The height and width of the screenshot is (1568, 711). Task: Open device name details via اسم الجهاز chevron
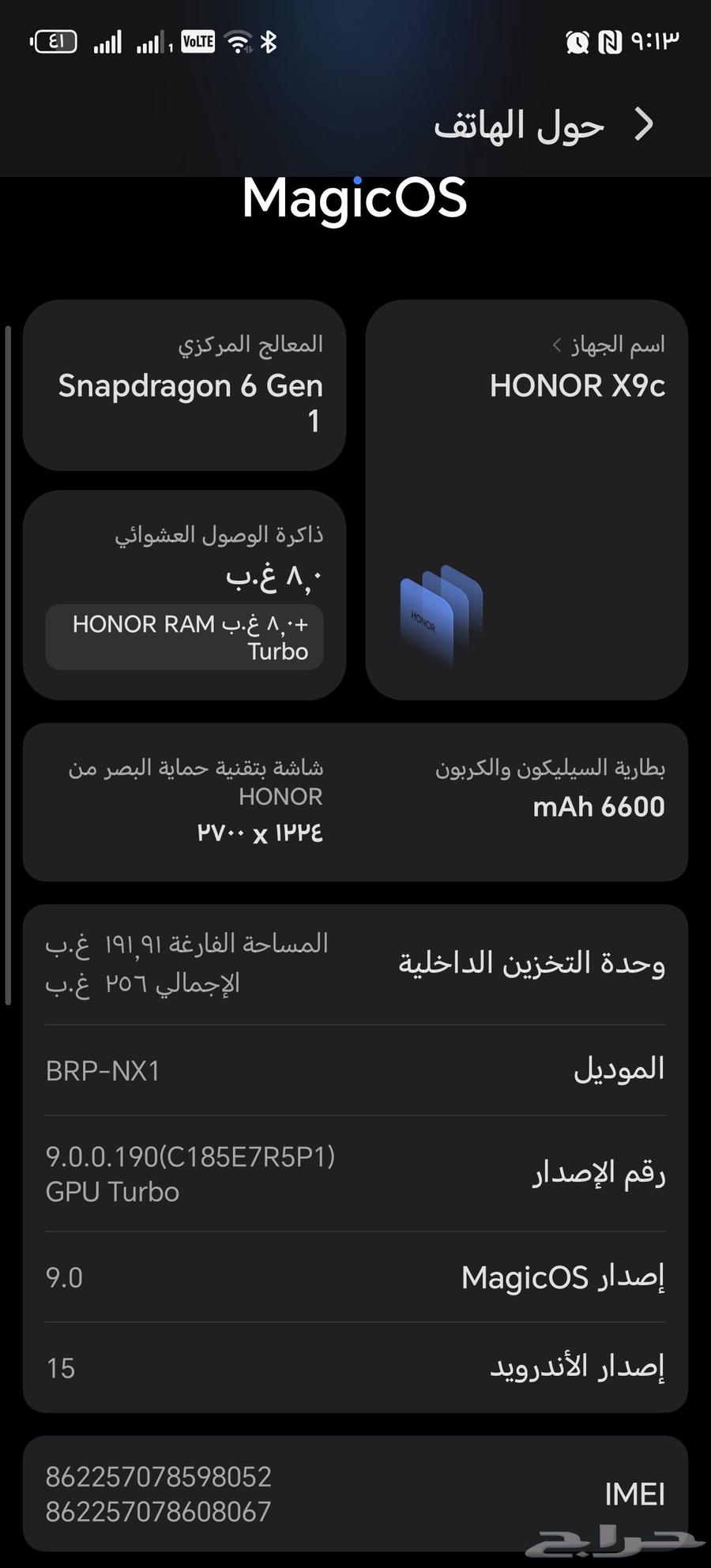point(557,344)
